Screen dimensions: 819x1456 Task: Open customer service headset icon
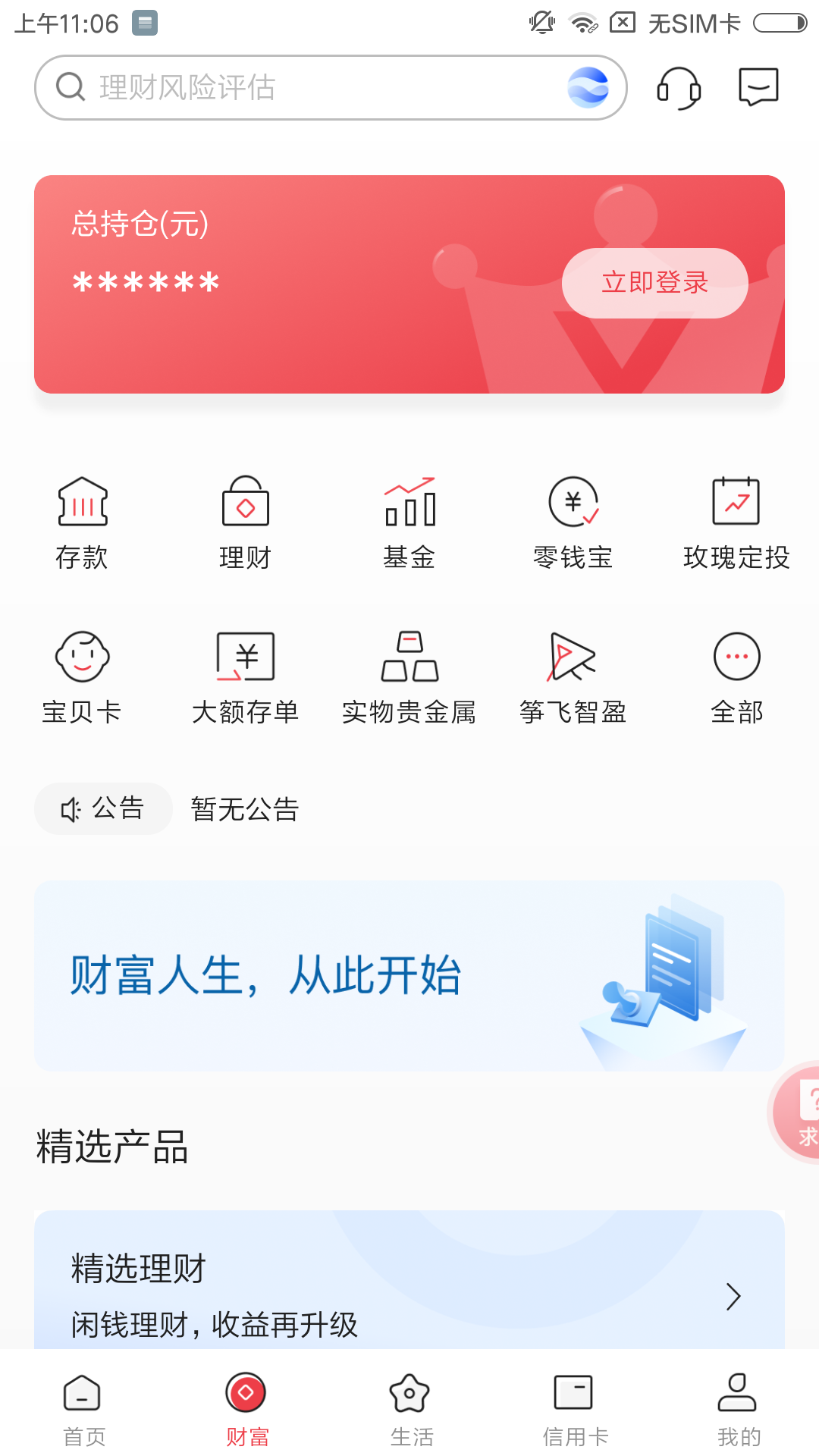[x=679, y=87]
